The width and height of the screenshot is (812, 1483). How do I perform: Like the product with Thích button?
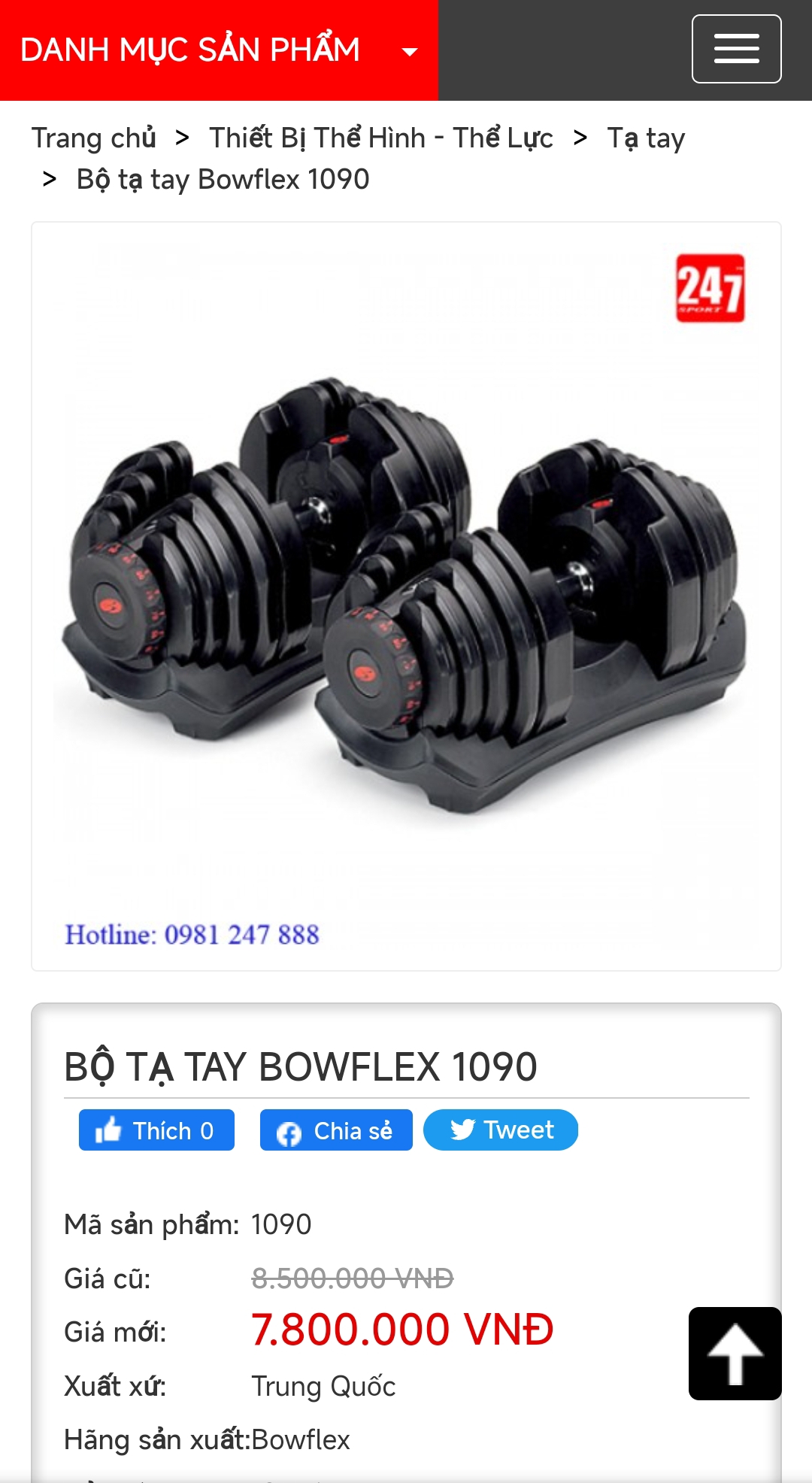pyautogui.click(x=156, y=1130)
